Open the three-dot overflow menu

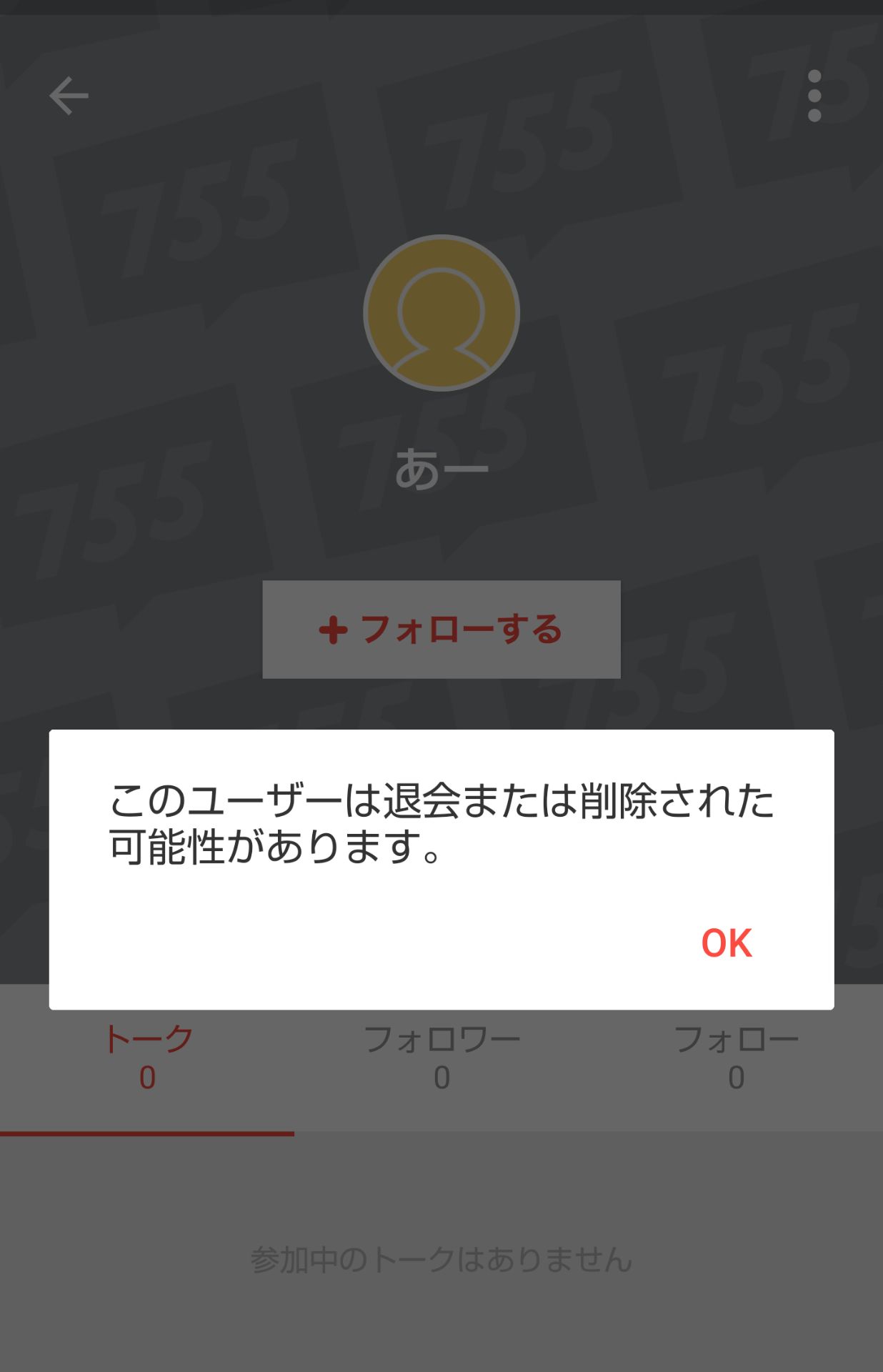coord(814,96)
